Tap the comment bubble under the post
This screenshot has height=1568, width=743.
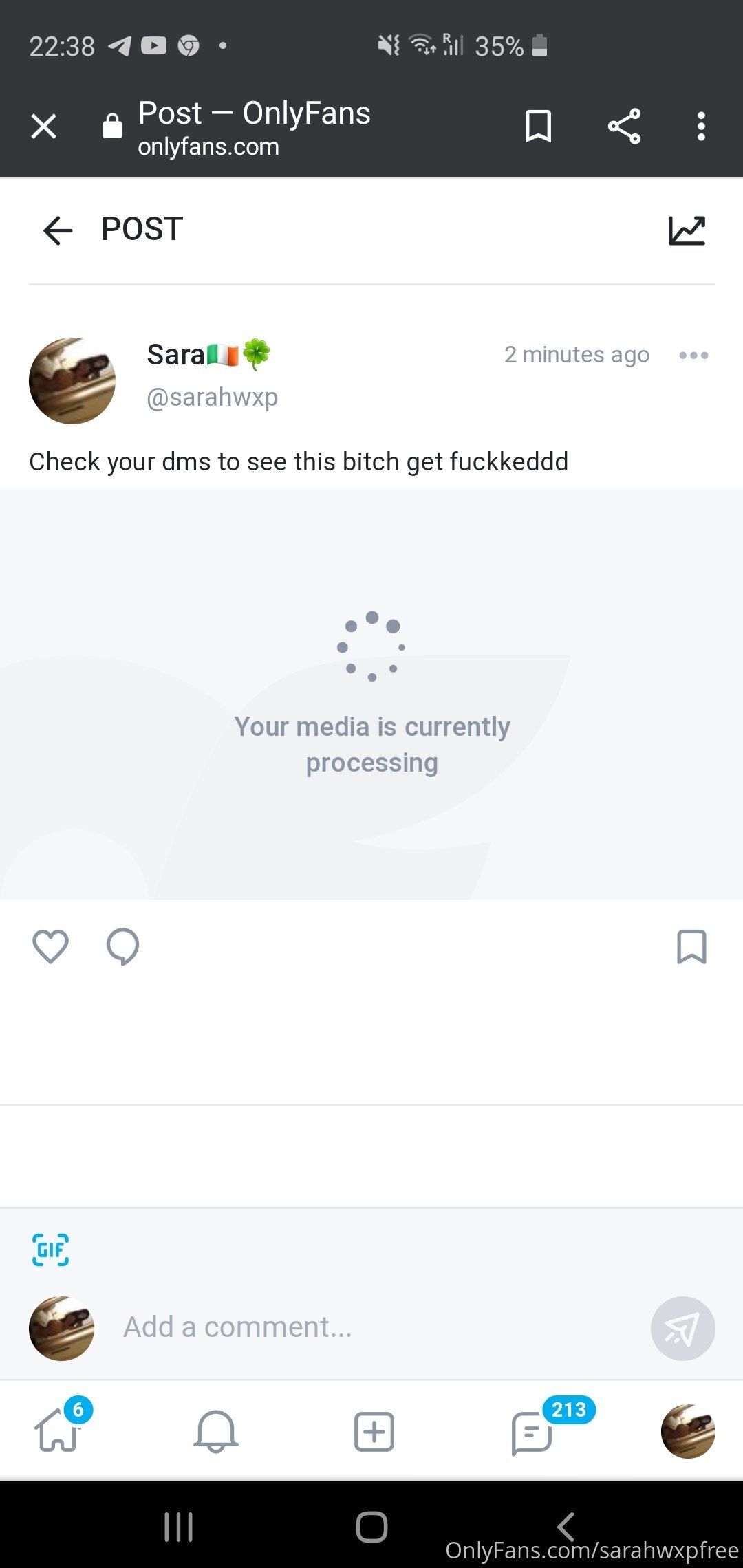point(123,947)
